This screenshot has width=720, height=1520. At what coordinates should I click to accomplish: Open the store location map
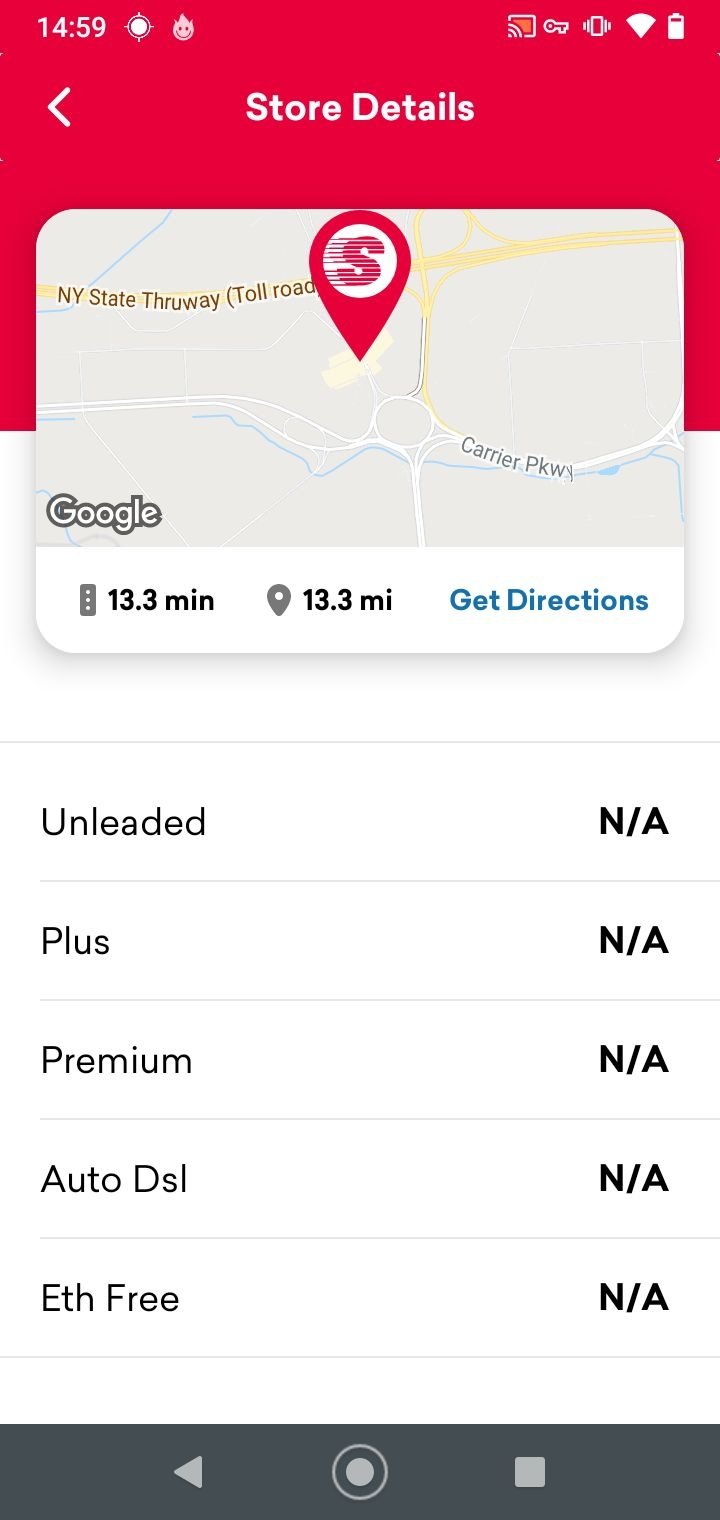click(360, 378)
